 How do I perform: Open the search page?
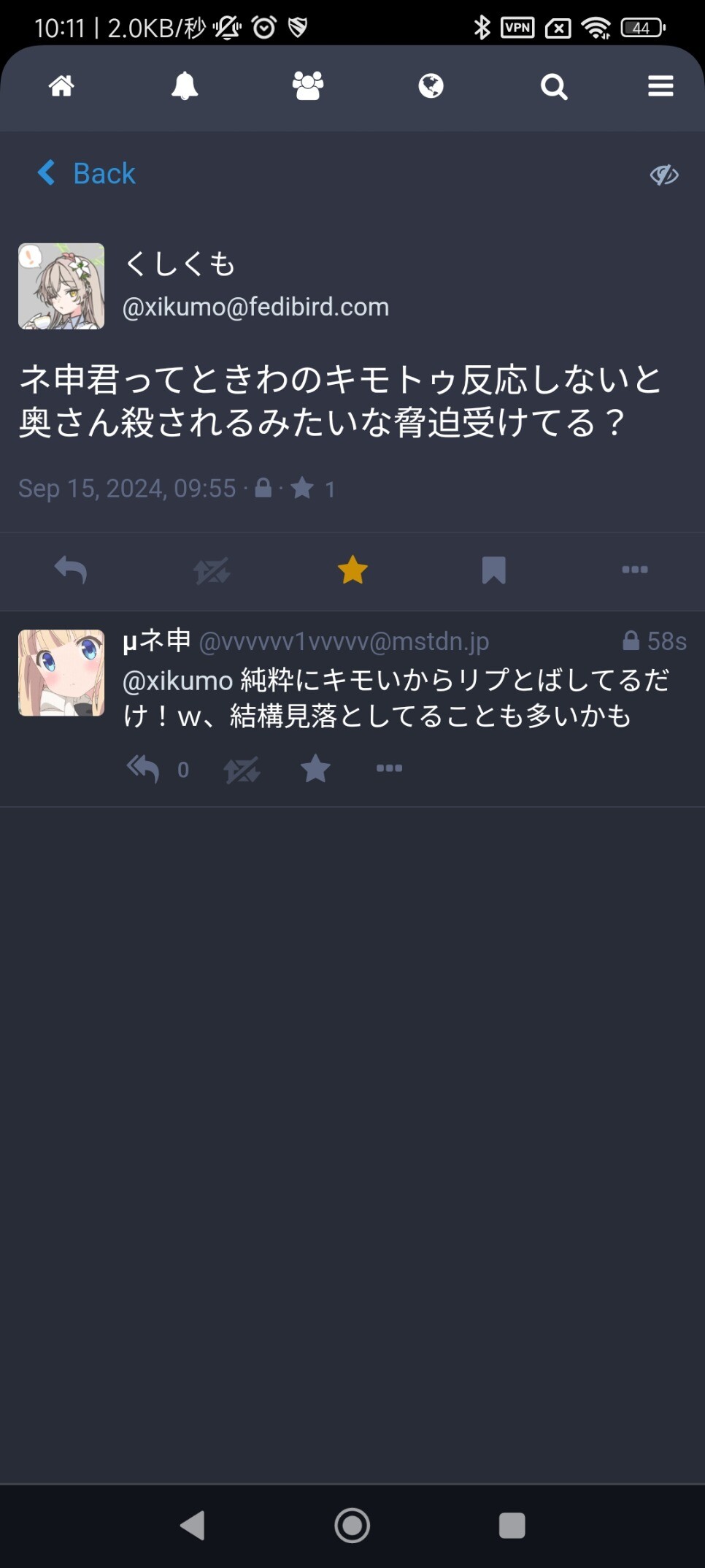coord(554,87)
